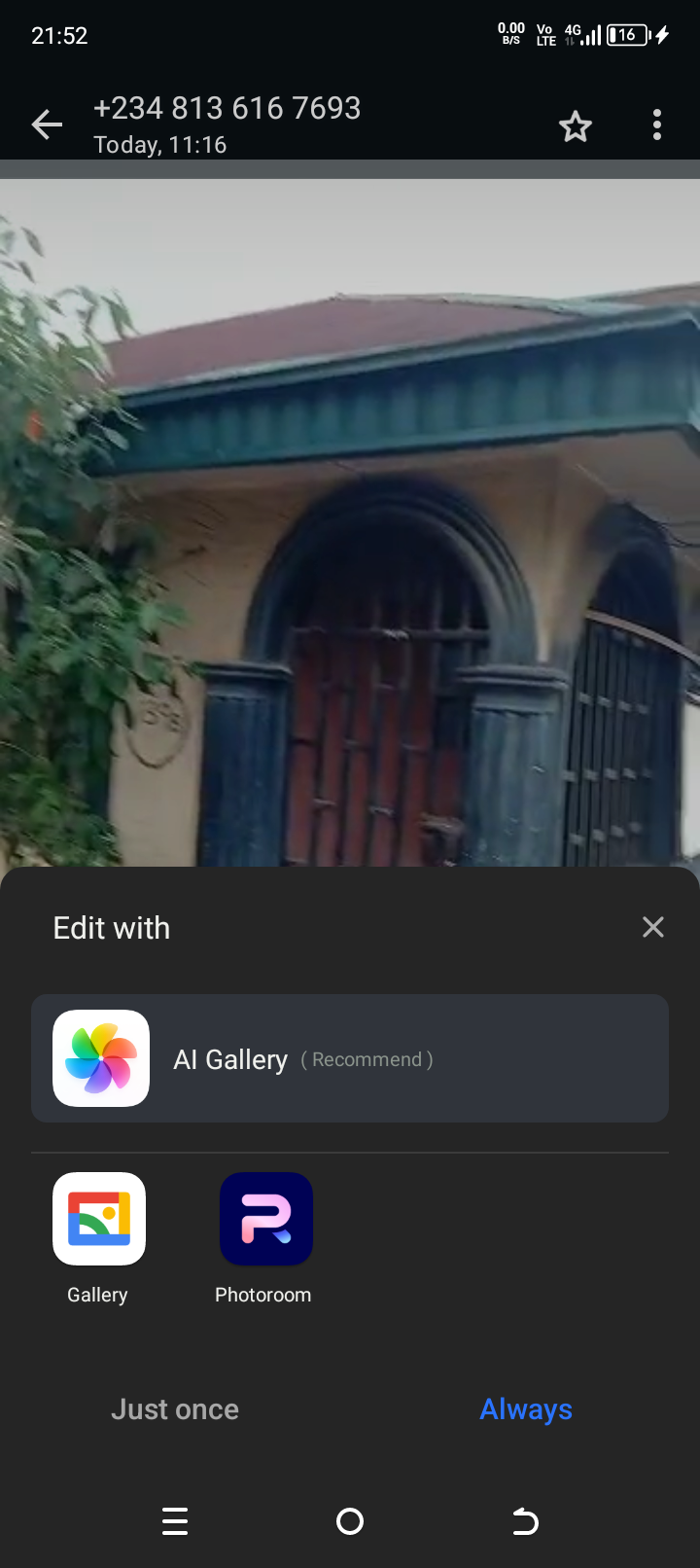This screenshot has height=1568, width=700.
Task: Choose the Gallery app icon
Action: coord(97,1219)
